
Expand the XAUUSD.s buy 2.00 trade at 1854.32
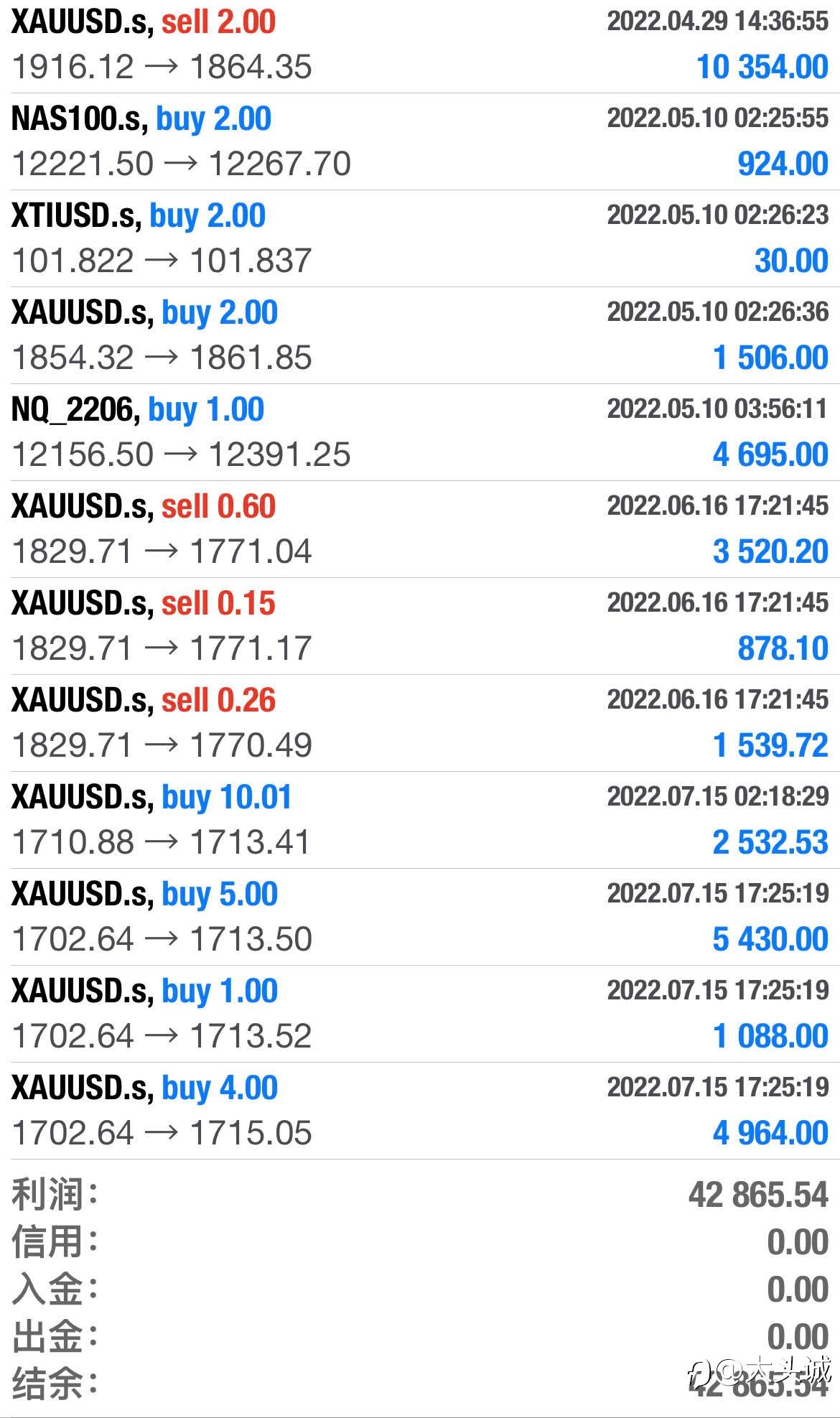[420, 335]
